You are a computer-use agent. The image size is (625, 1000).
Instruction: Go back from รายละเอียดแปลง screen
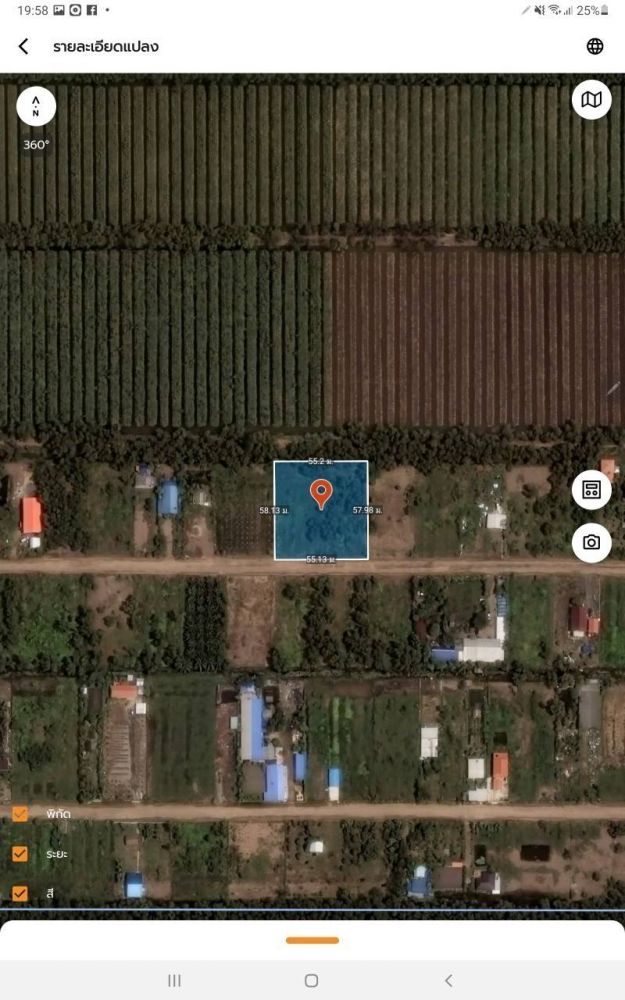(x=24, y=46)
